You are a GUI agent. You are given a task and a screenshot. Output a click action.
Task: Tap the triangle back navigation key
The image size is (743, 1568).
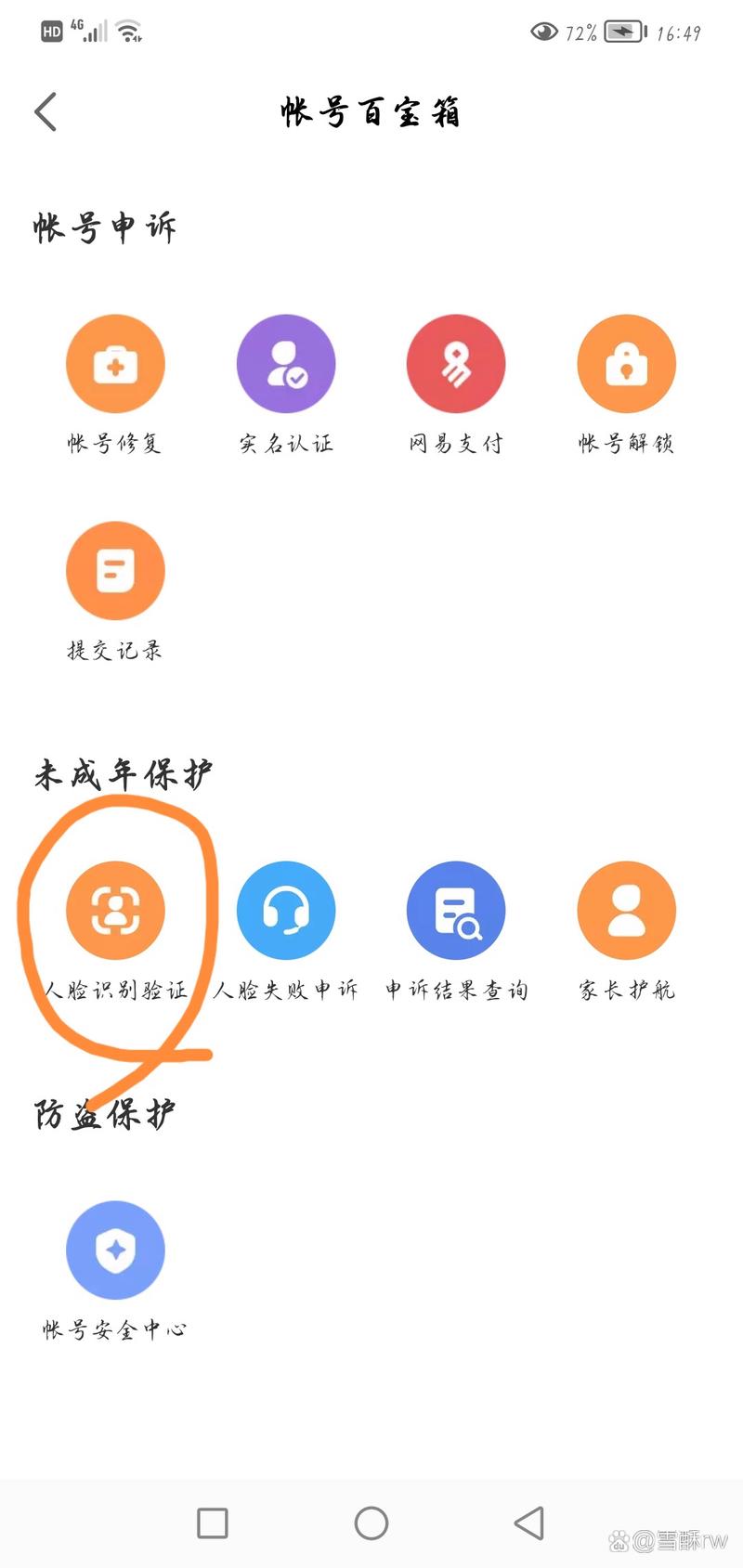pyautogui.click(x=528, y=1523)
